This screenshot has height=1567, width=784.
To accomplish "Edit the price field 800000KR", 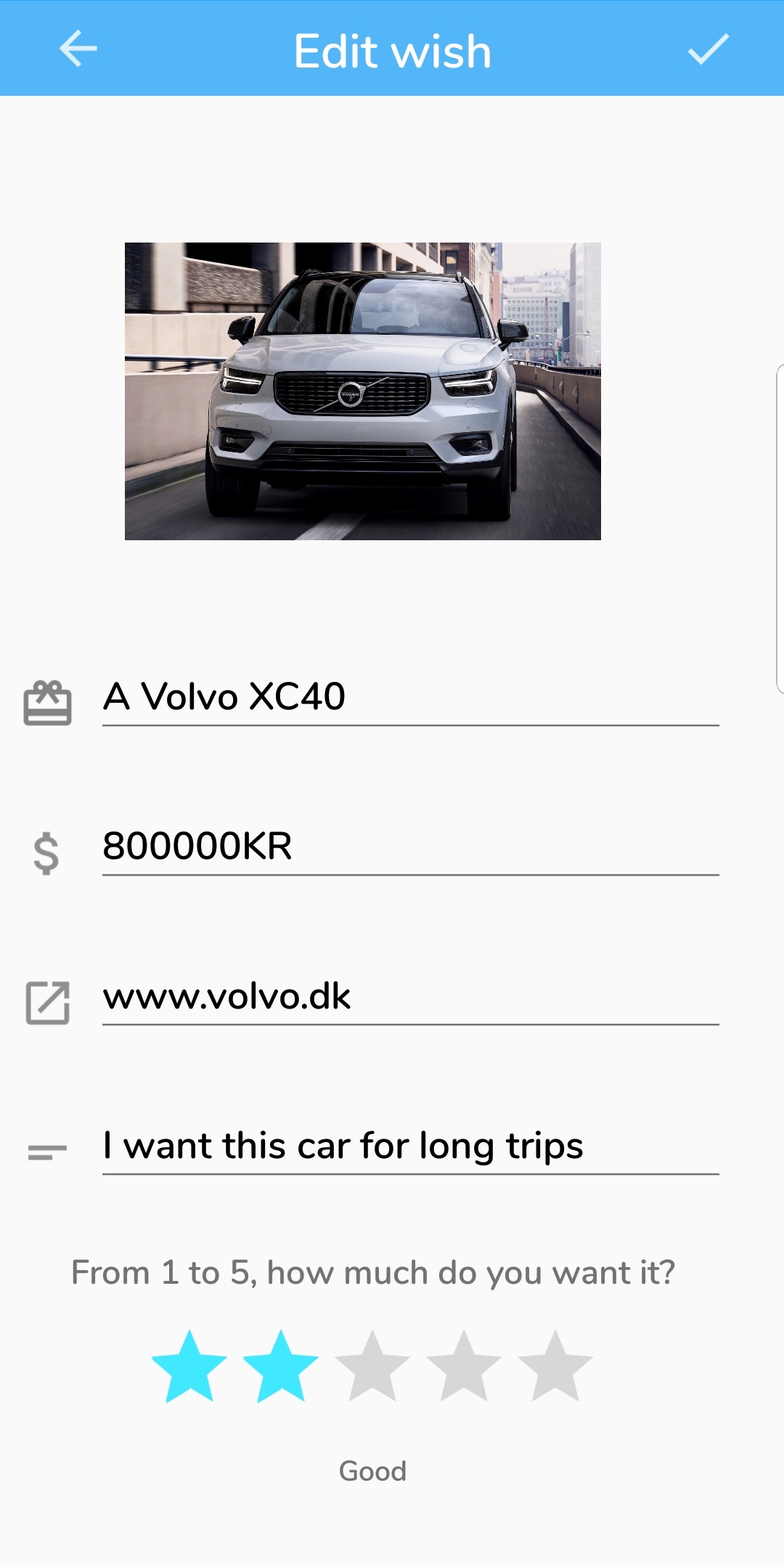I will click(410, 847).
